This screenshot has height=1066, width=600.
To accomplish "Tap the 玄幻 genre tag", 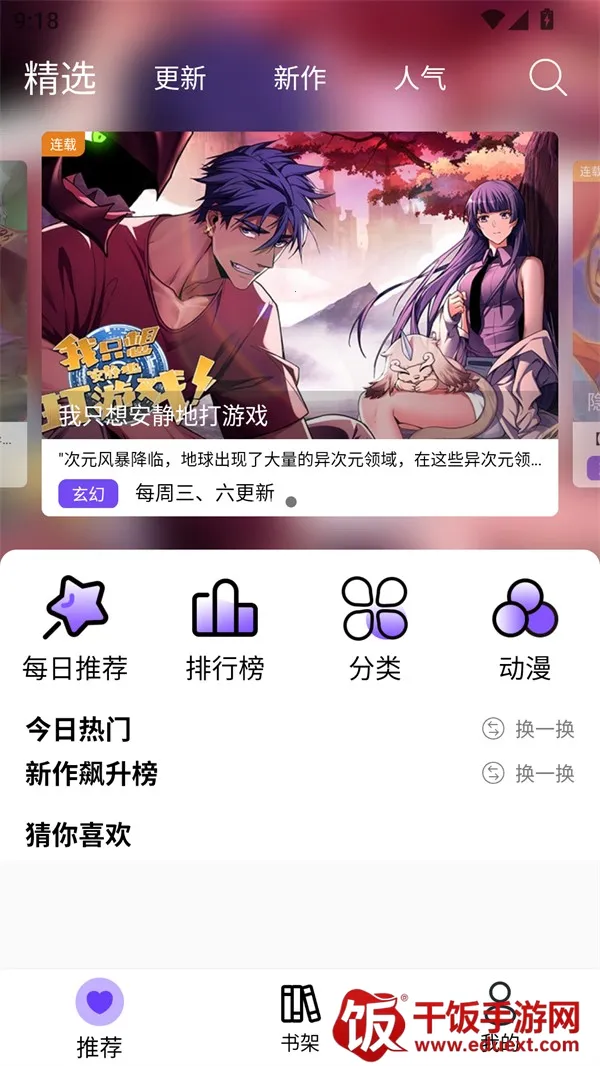I will tap(88, 493).
